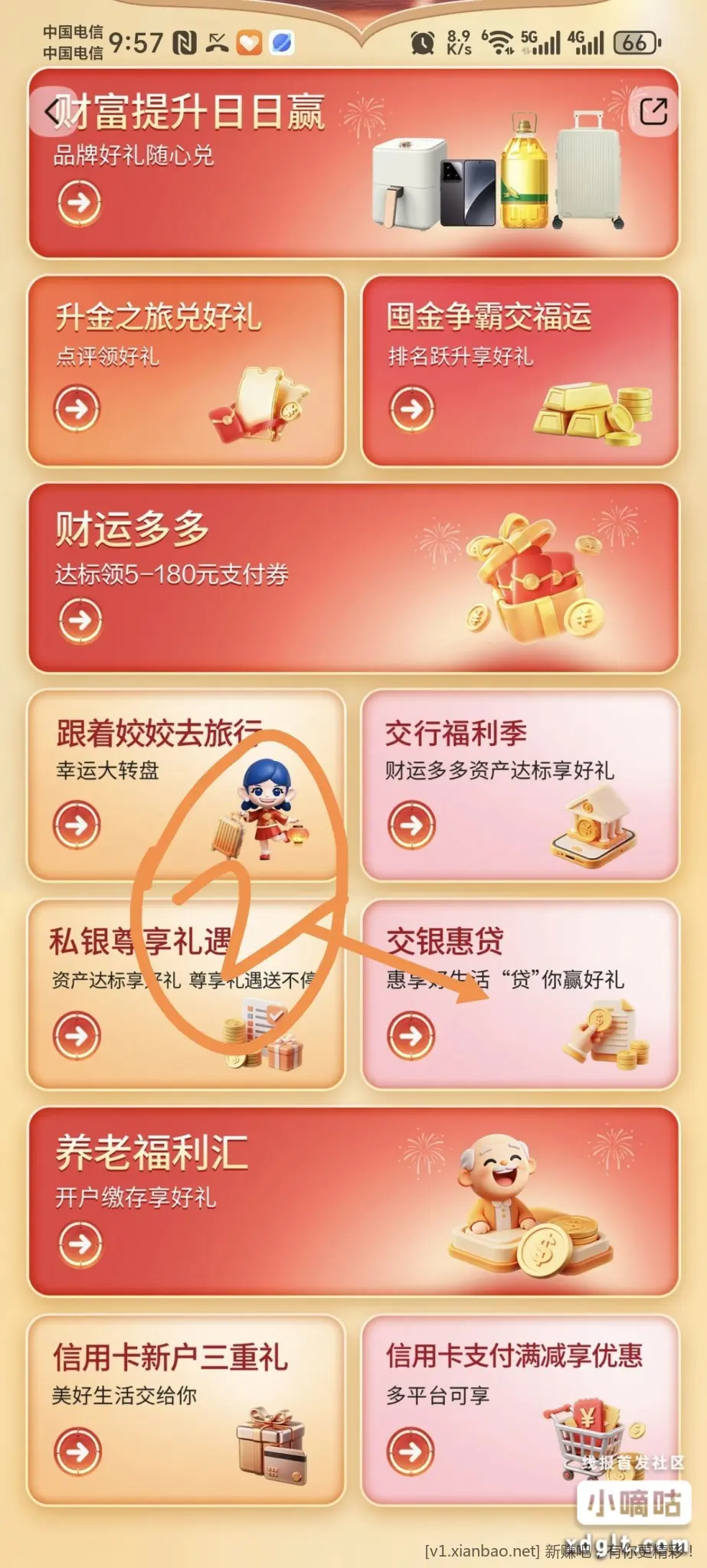This screenshot has height=1568, width=707.
Task: Go back using the top-left arrow
Action: click(x=54, y=112)
